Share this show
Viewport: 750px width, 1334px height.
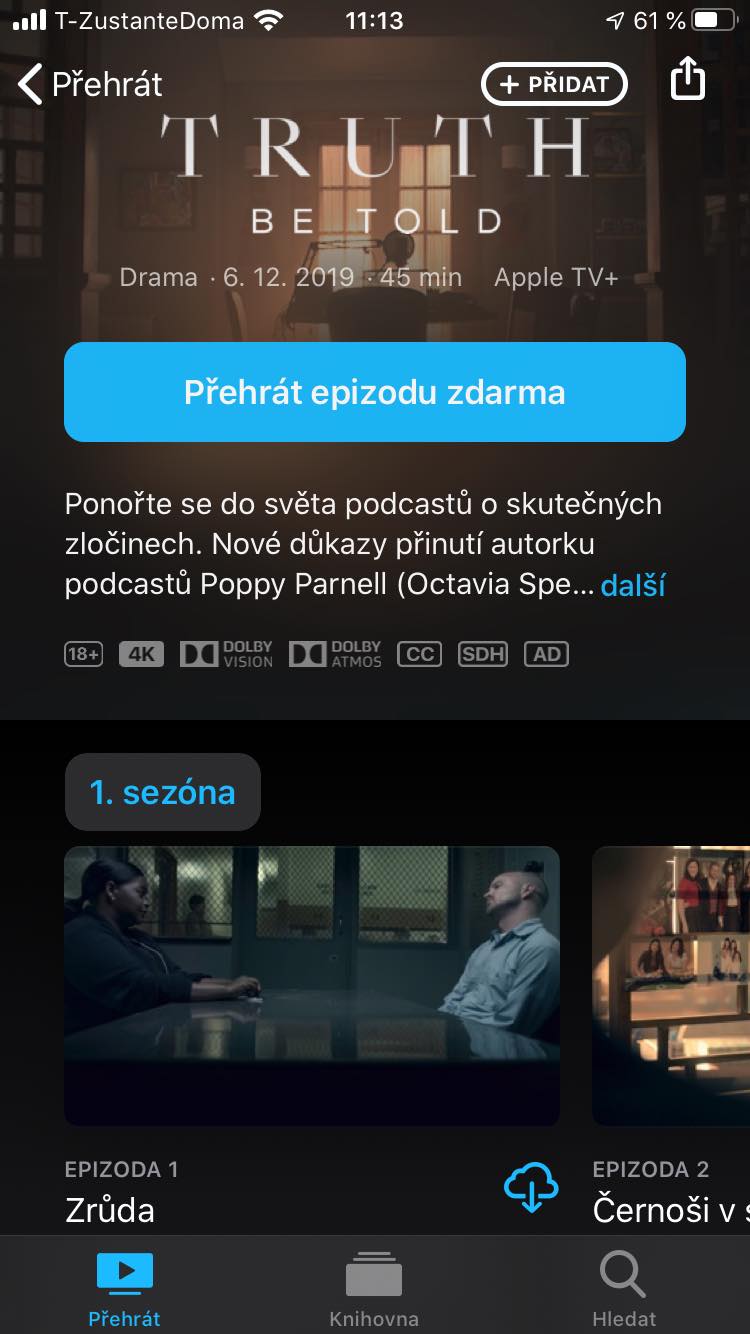tap(687, 80)
